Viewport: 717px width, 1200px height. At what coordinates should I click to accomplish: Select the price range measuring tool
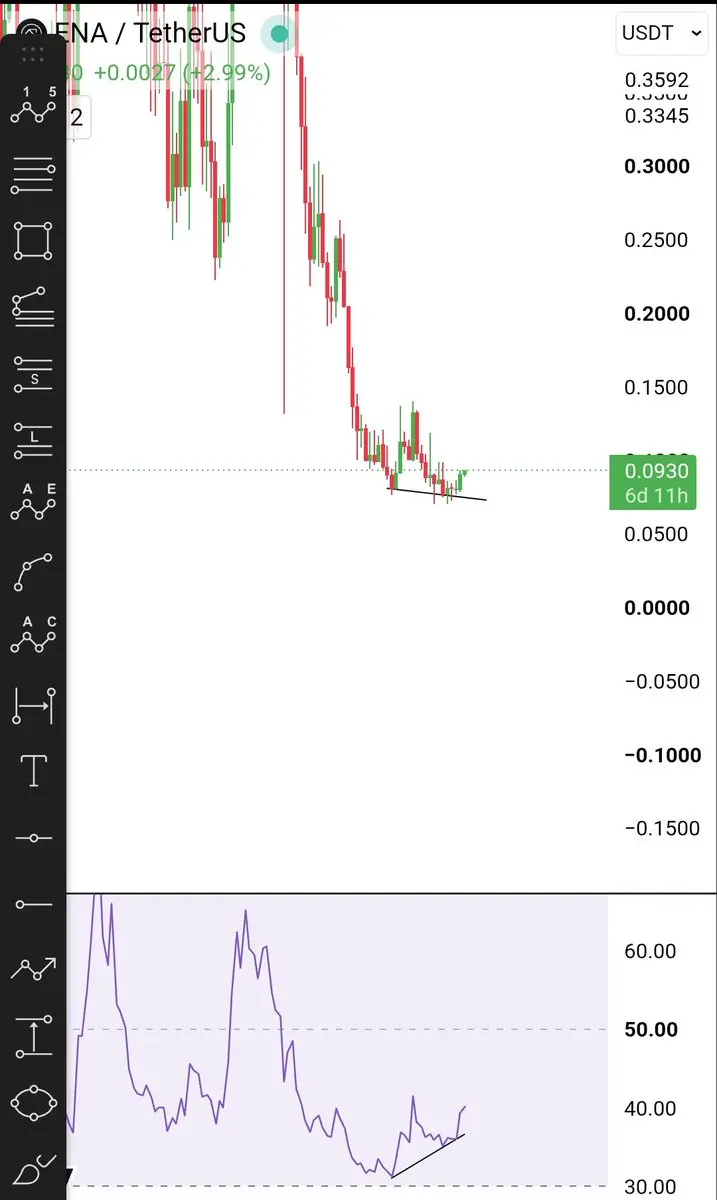click(x=33, y=1036)
